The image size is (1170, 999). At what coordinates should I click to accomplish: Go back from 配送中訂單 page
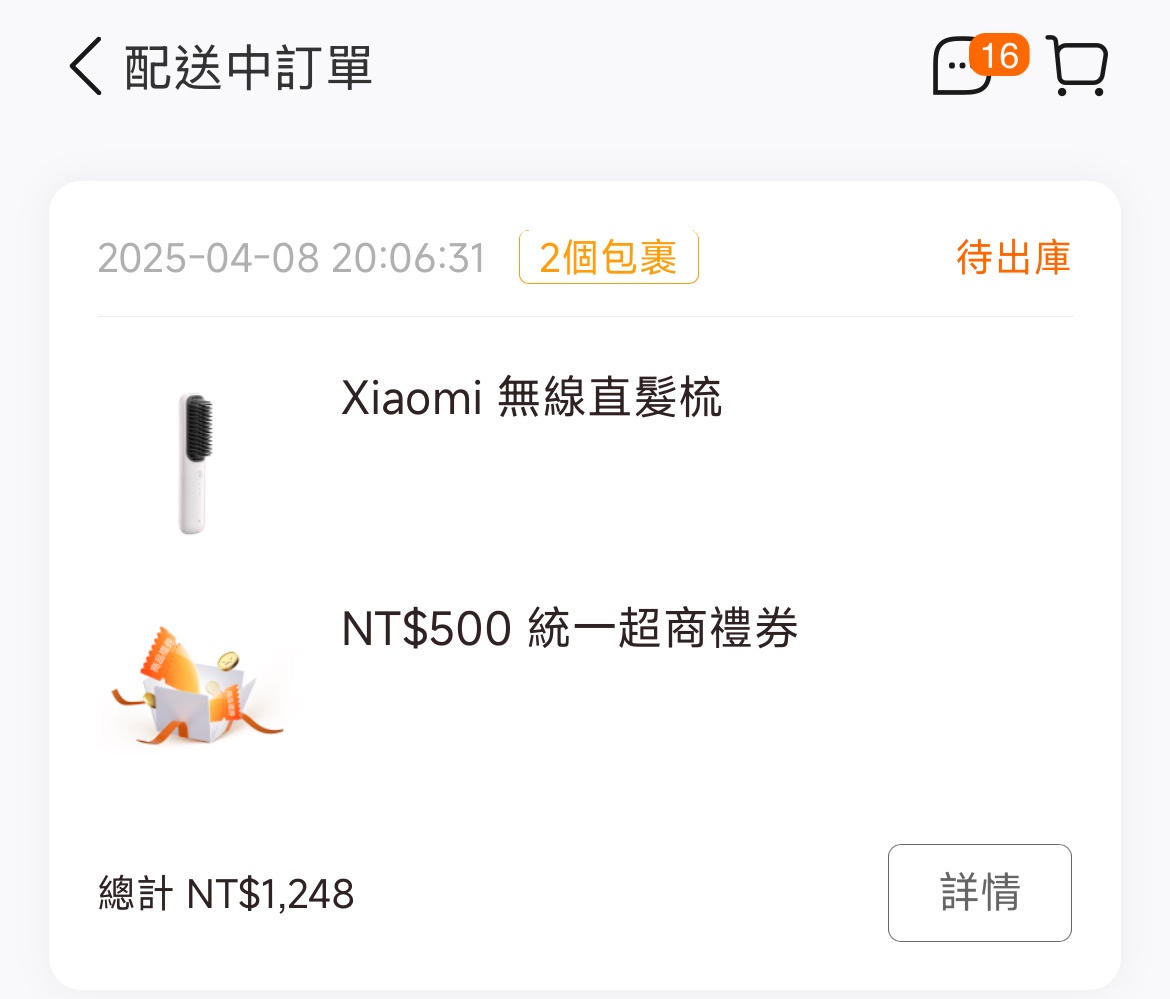[86, 68]
